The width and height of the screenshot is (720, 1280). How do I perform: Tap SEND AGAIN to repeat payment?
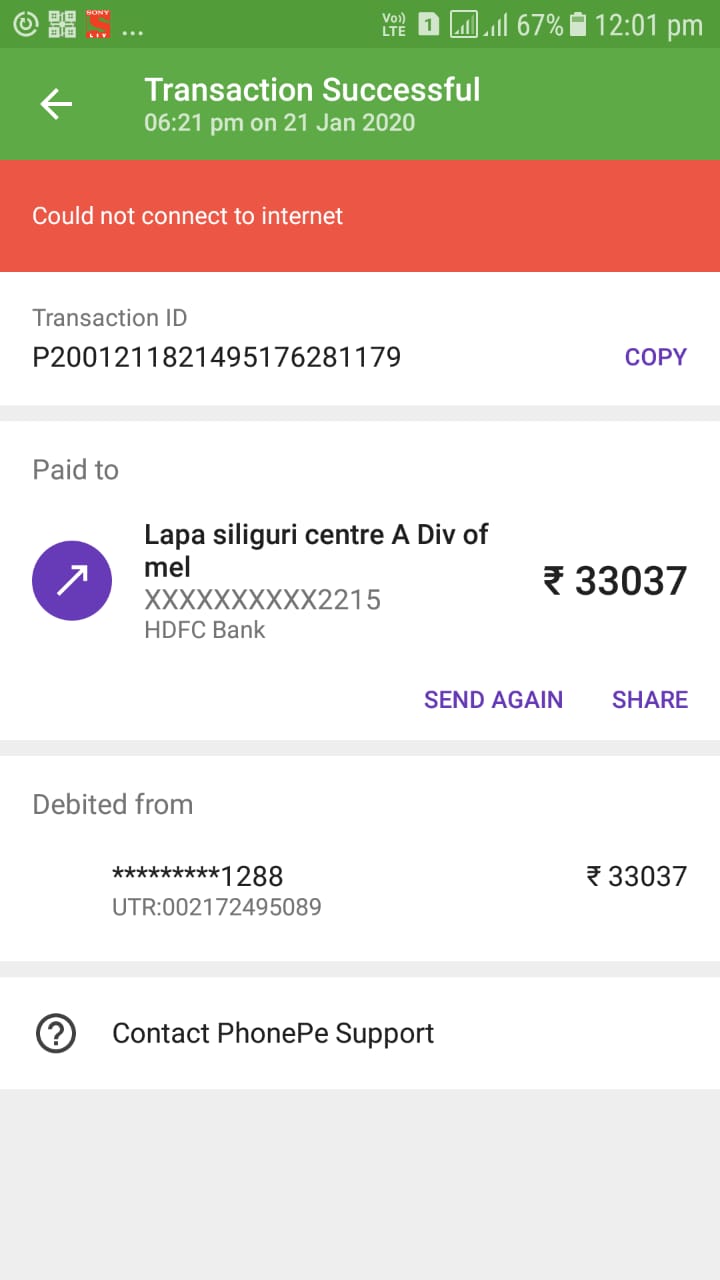[493, 700]
